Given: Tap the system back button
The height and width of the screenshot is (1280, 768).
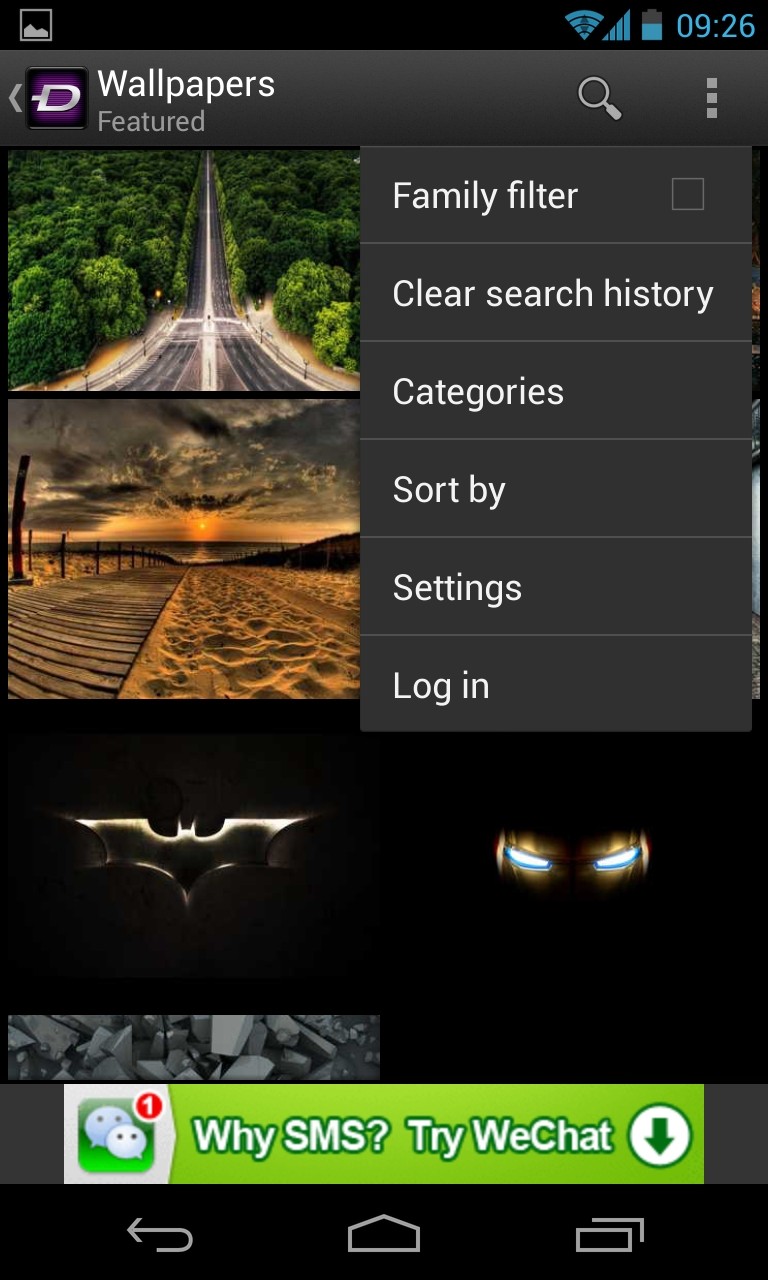Looking at the screenshot, I should tap(160, 1236).
